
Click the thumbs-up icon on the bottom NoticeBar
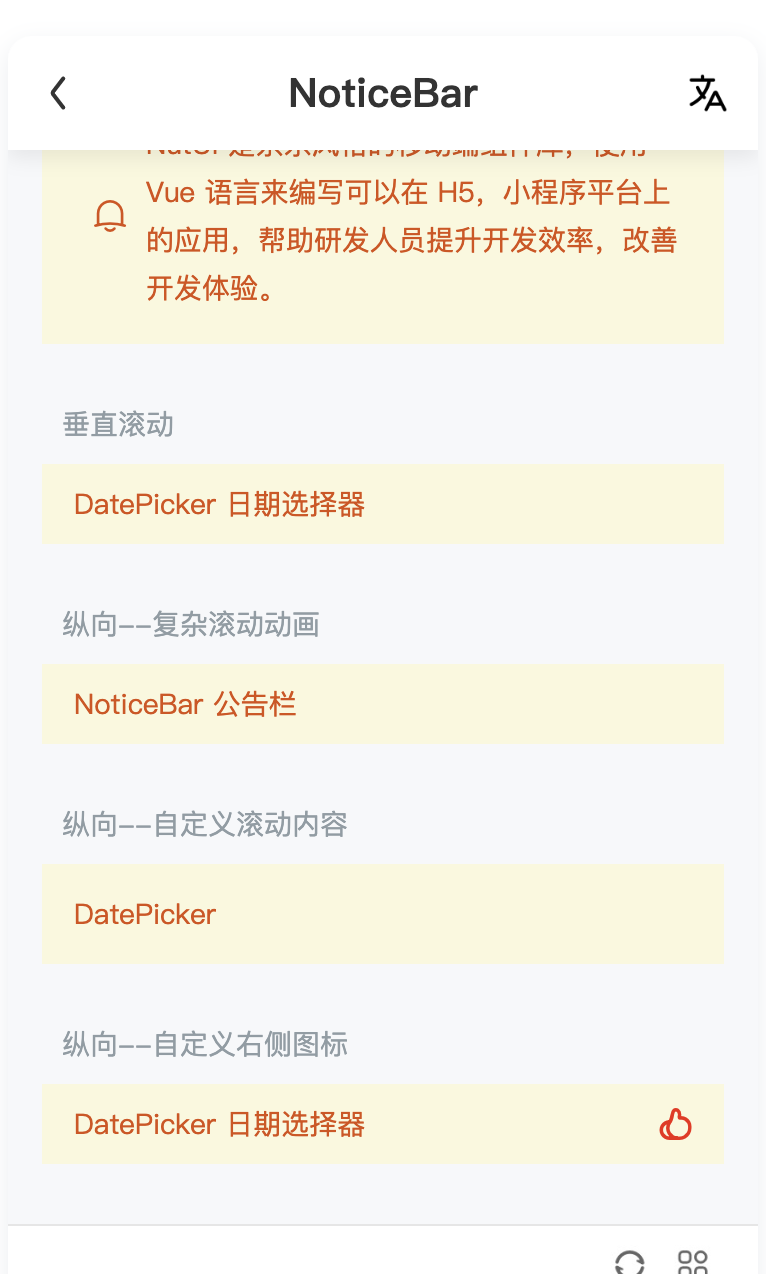click(x=675, y=1124)
